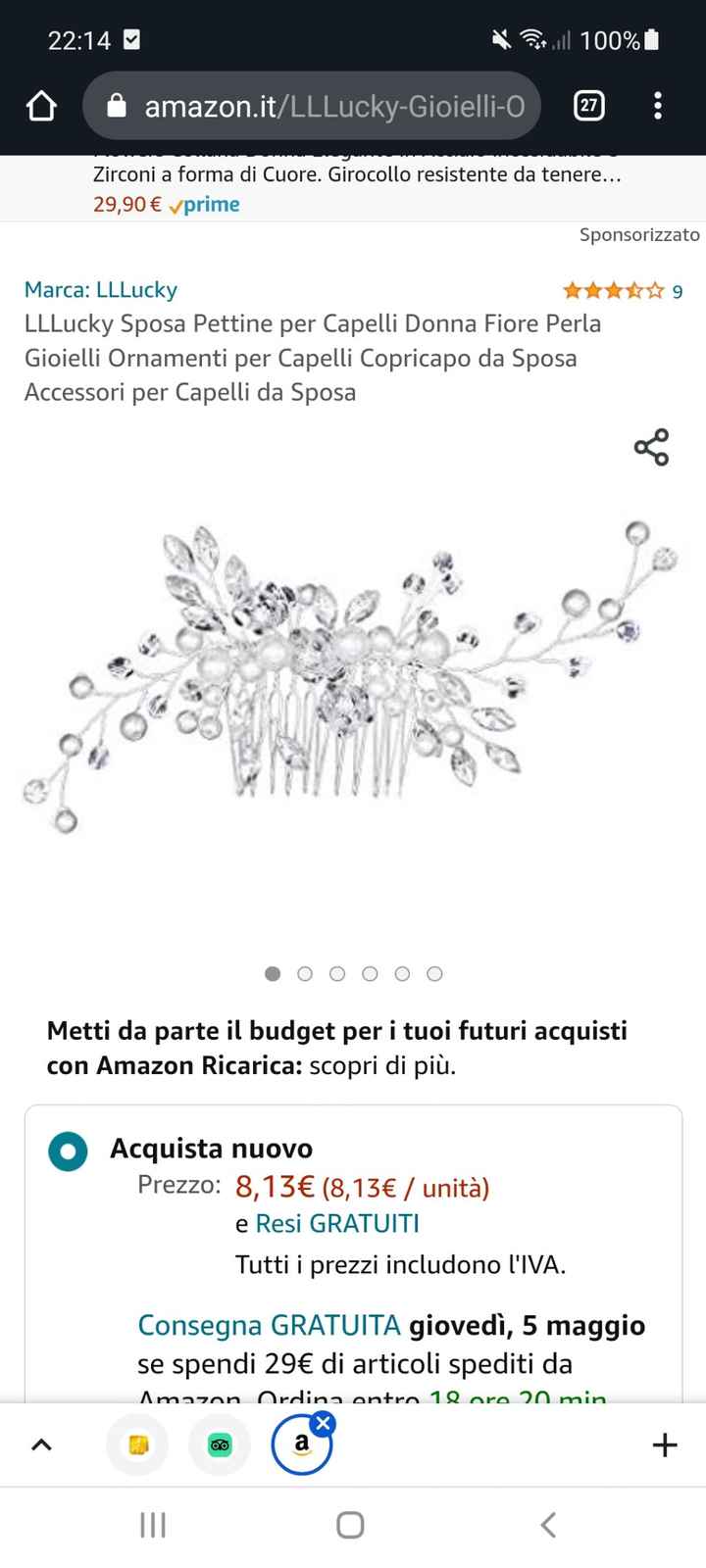Viewport: 706px width, 1568px height.
Task: Open the 'scopri di più' Amazon Ricarica link
Action: coord(382,1065)
